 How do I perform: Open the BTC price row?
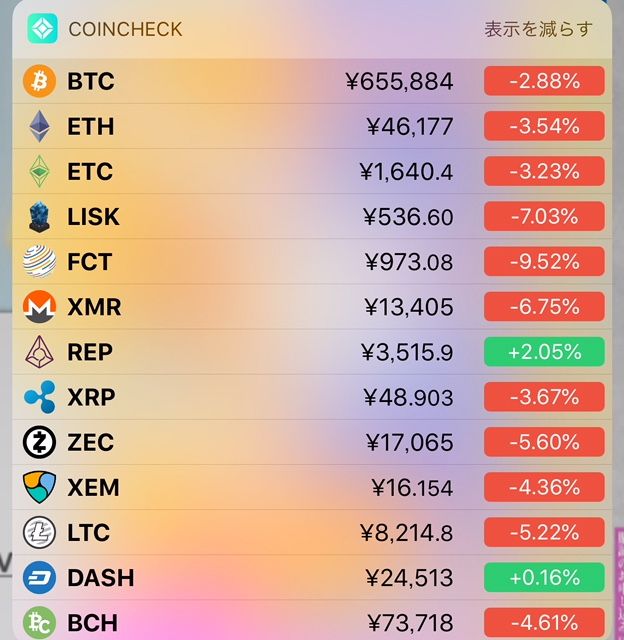pyautogui.click(x=312, y=81)
